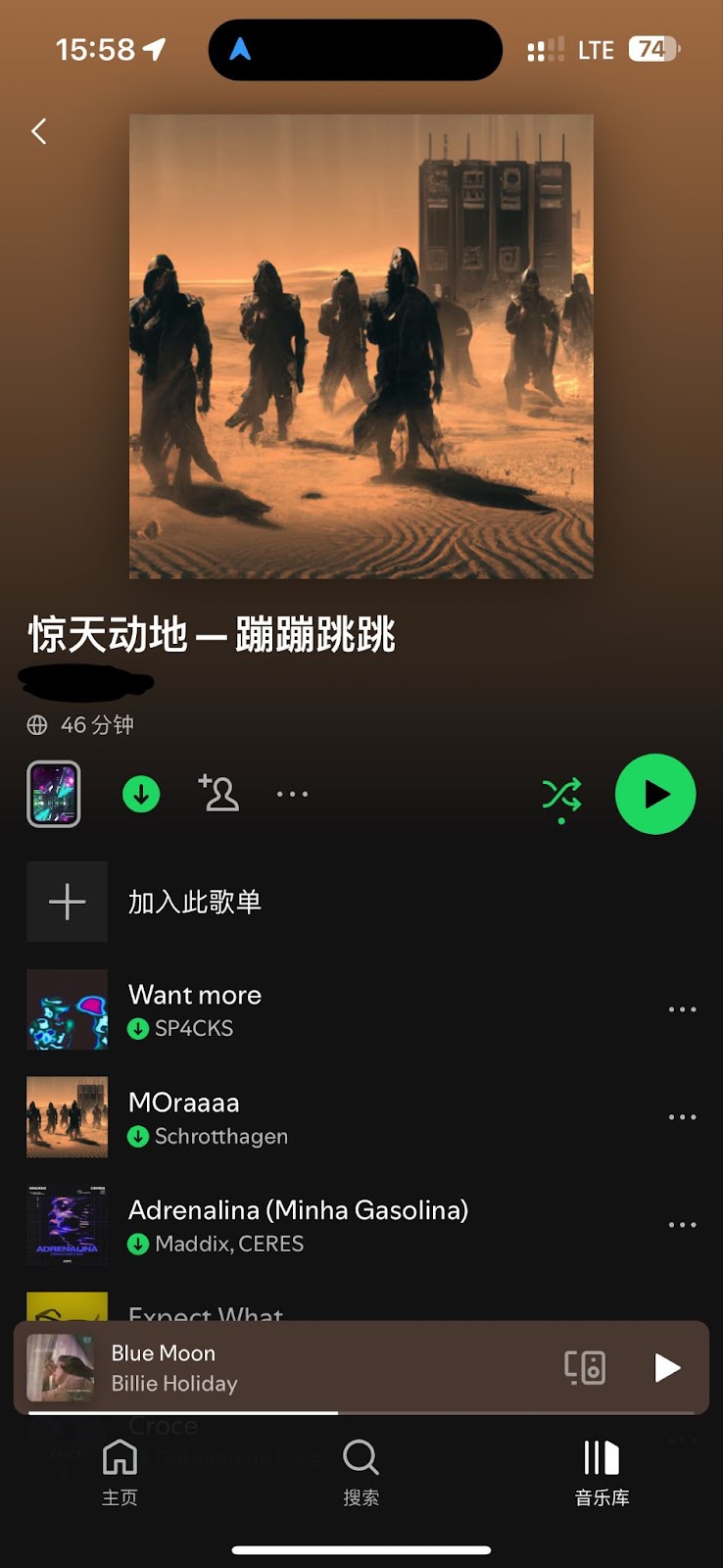Resume Blue Moon from the mini player
This screenshot has width=723, height=1568.
667,1367
